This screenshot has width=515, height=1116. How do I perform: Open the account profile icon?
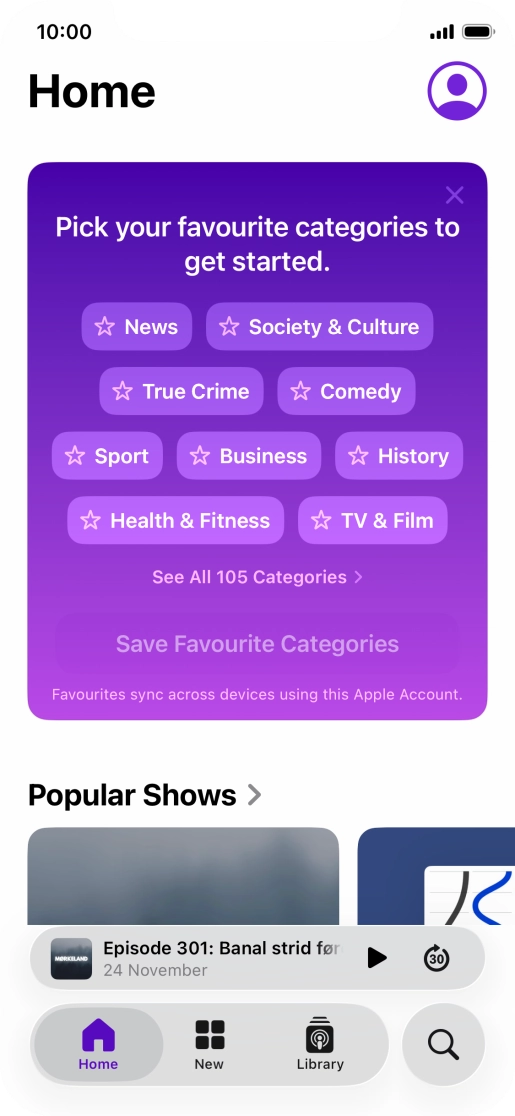point(457,91)
